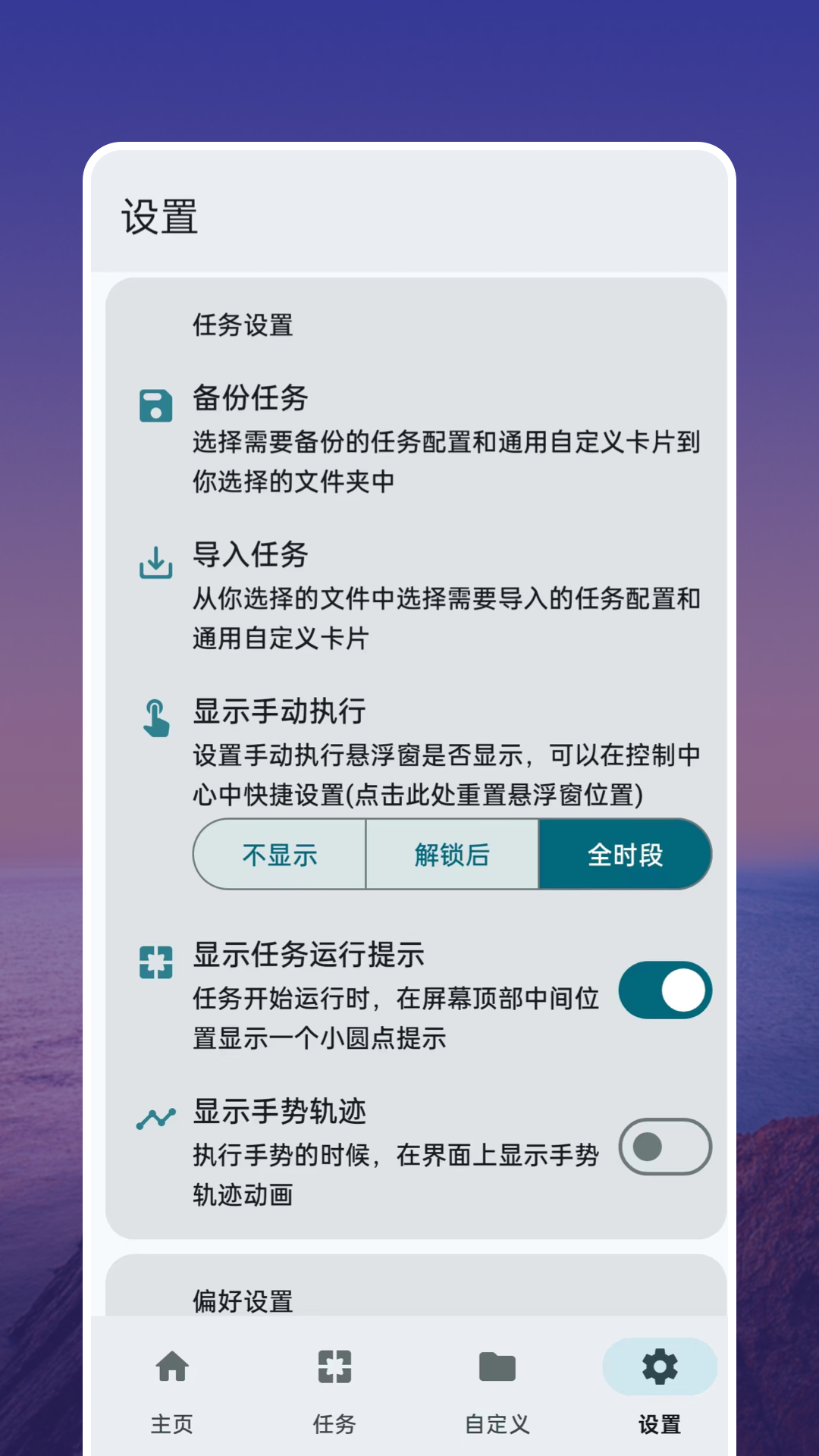The width and height of the screenshot is (819, 1456).
Task: Select the 解锁后 segment
Action: [x=452, y=854]
